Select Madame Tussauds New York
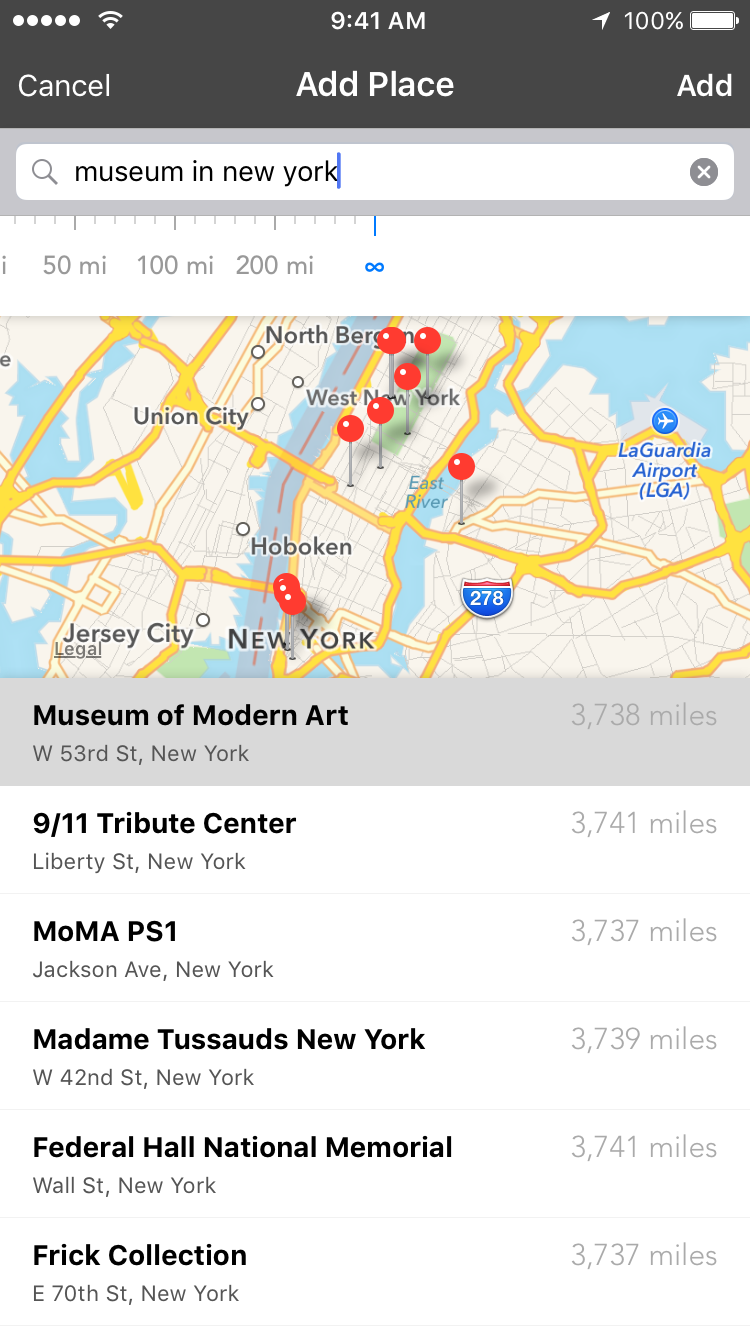 pyautogui.click(x=375, y=1056)
